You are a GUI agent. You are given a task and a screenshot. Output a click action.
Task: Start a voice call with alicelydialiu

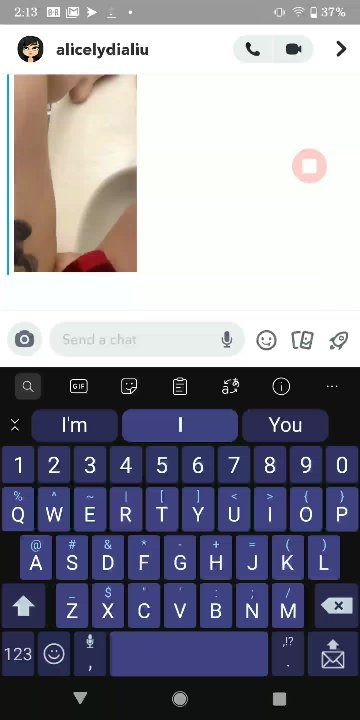pyautogui.click(x=253, y=49)
